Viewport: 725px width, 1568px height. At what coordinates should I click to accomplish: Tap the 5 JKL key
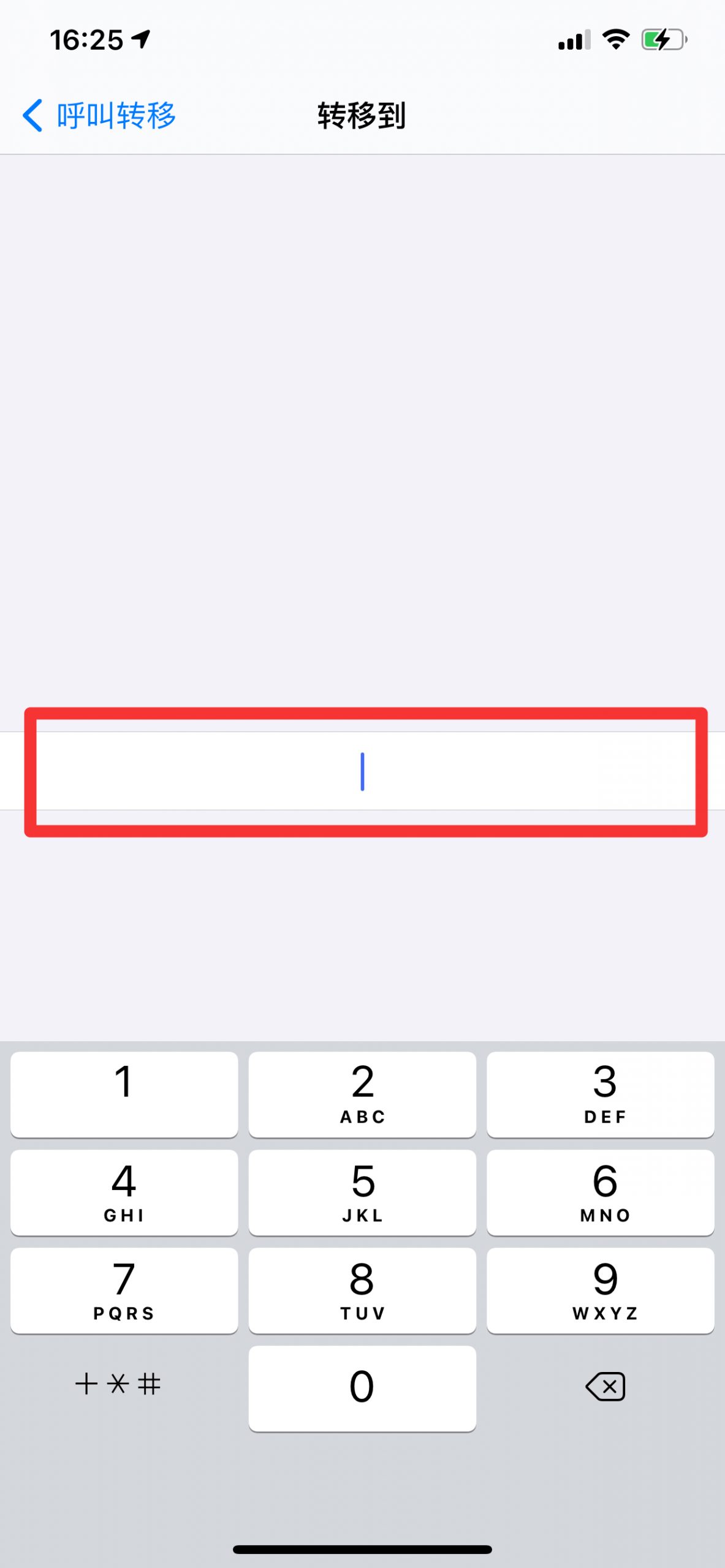coord(362,1193)
